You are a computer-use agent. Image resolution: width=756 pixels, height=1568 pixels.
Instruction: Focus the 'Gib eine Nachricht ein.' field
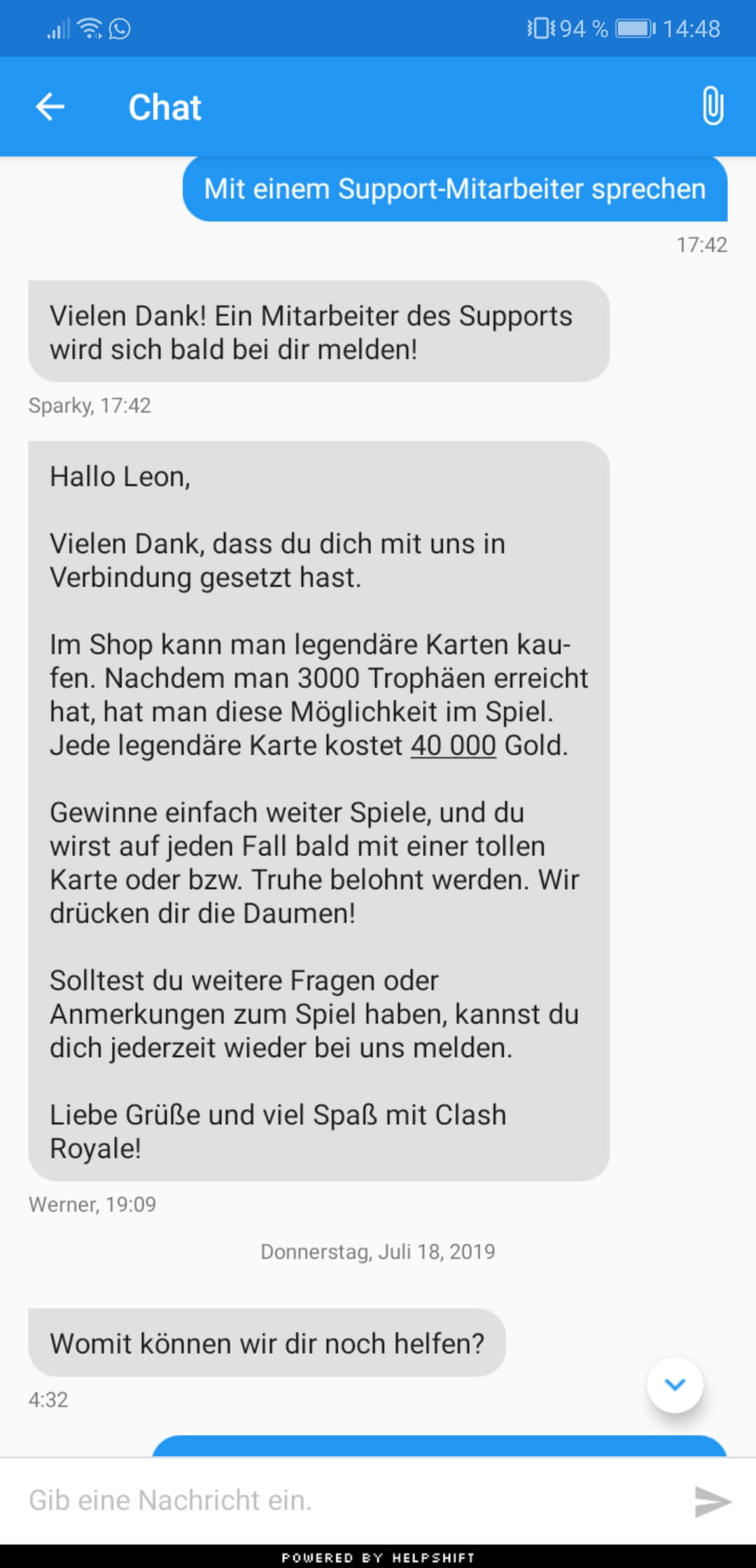click(350, 1500)
